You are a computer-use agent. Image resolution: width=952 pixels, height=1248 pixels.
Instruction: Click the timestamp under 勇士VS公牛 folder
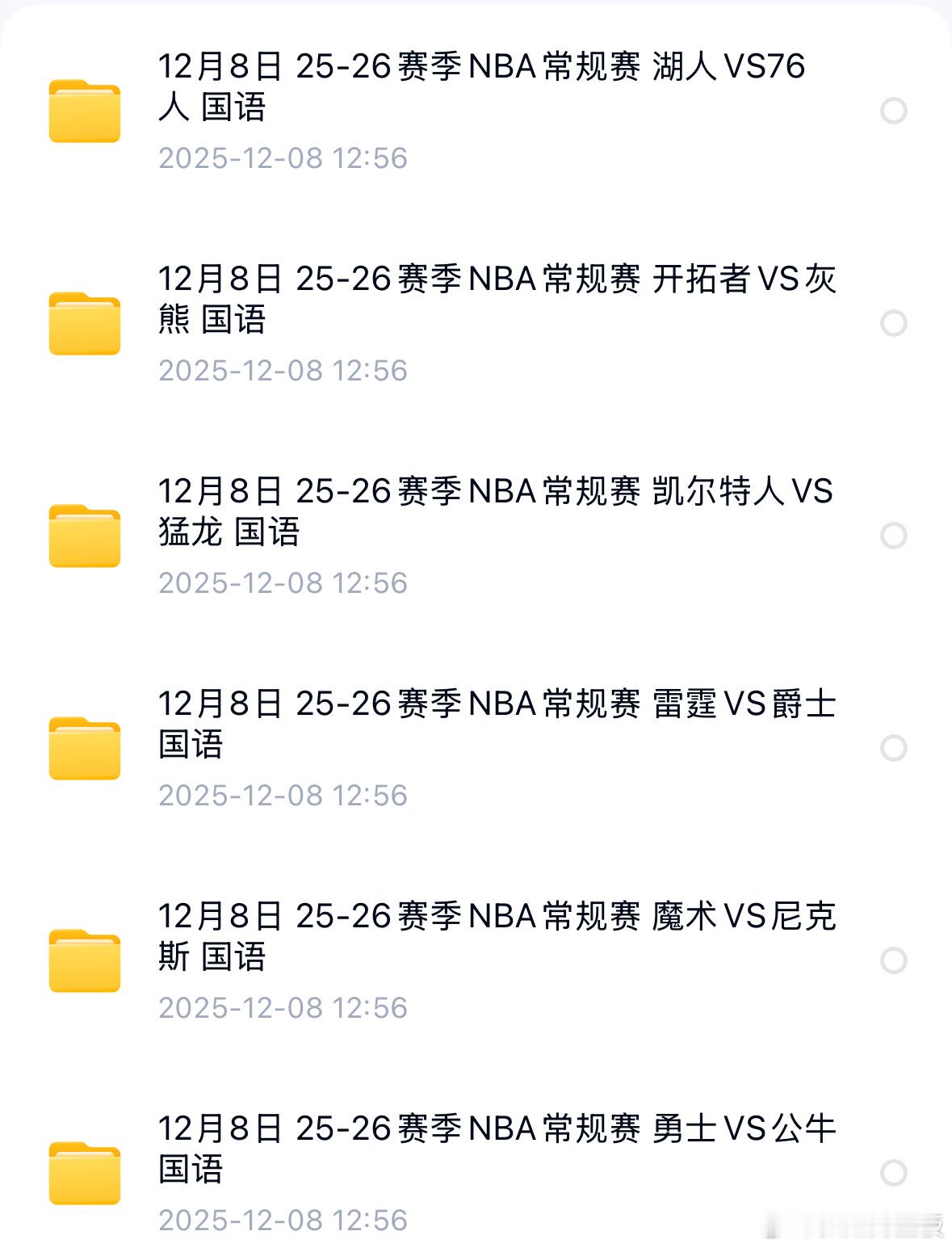click(282, 1220)
